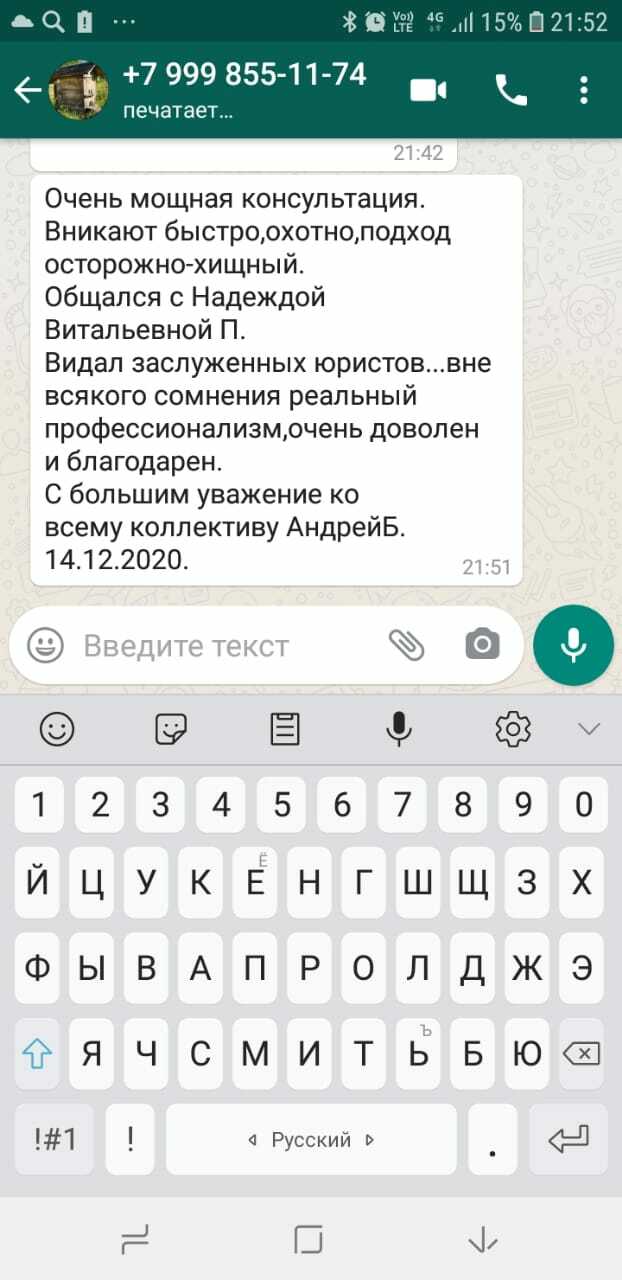
Task: Start a video call
Action: click(x=428, y=91)
